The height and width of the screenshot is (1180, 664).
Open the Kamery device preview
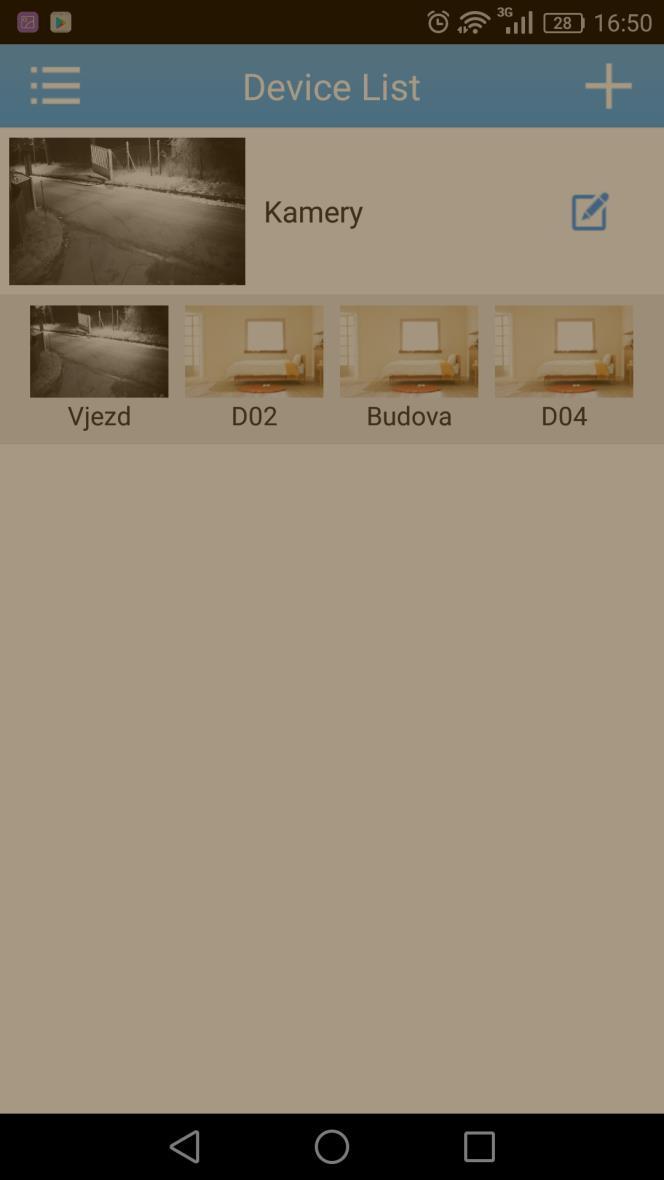coord(127,211)
